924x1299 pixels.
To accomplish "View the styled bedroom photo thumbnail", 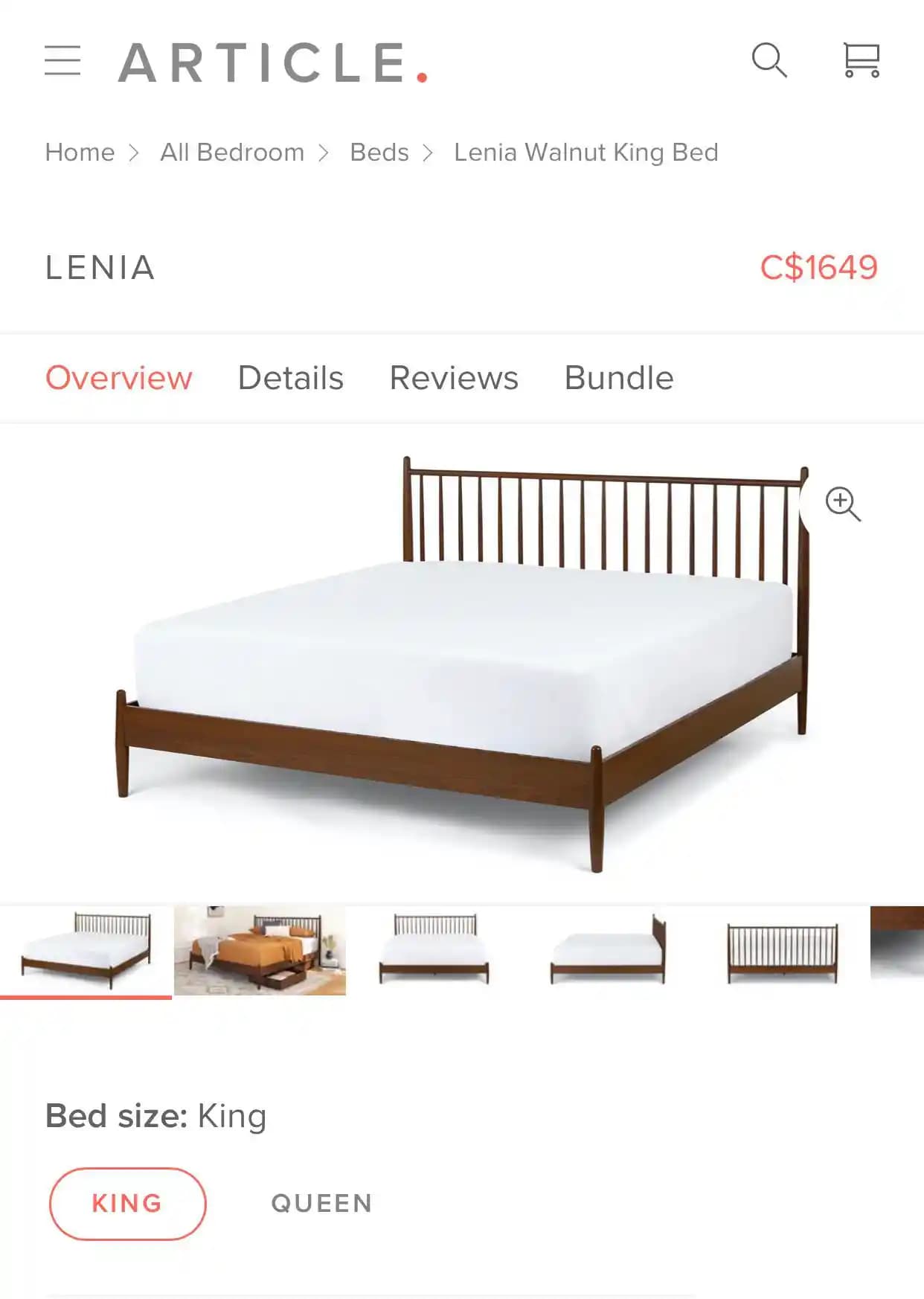I will pyautogui.click(x=260, y=950).
